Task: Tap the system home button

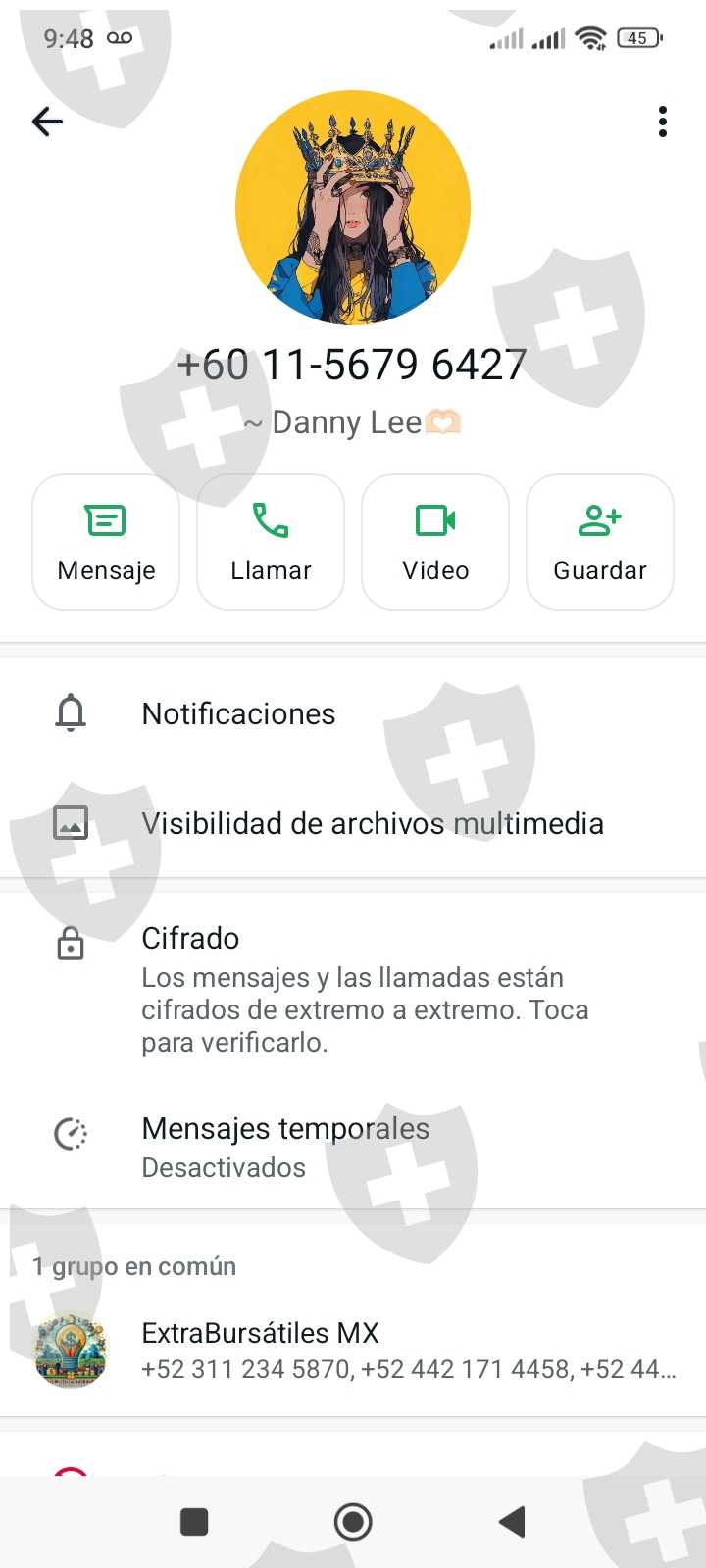Action: [353, 1522]
